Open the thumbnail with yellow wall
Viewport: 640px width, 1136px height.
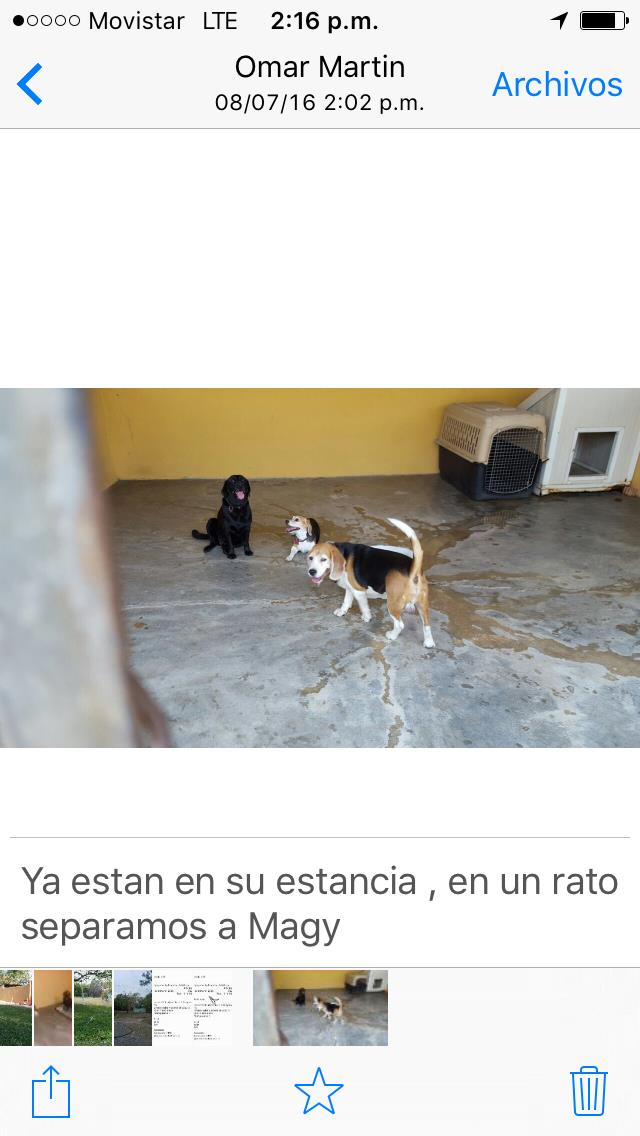pos(53,1008)
